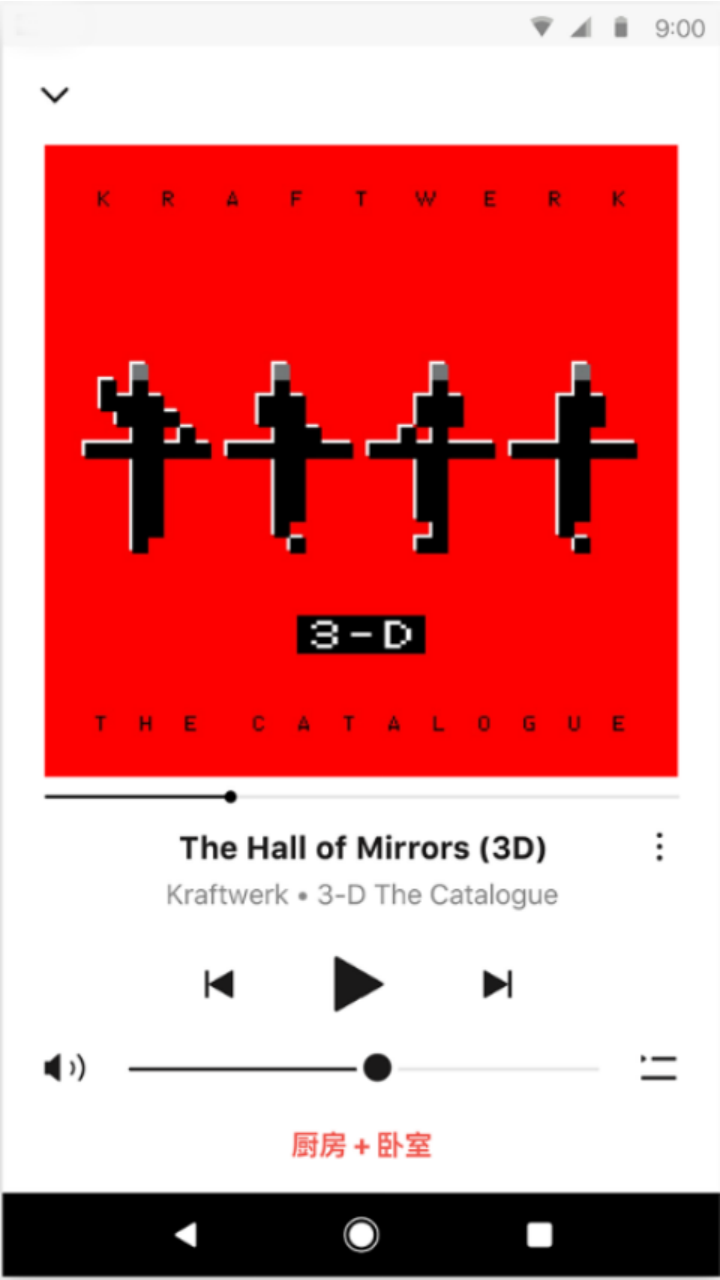720x1280 pixels.
Task: Mute the speaker volume
Action: 64,1068
